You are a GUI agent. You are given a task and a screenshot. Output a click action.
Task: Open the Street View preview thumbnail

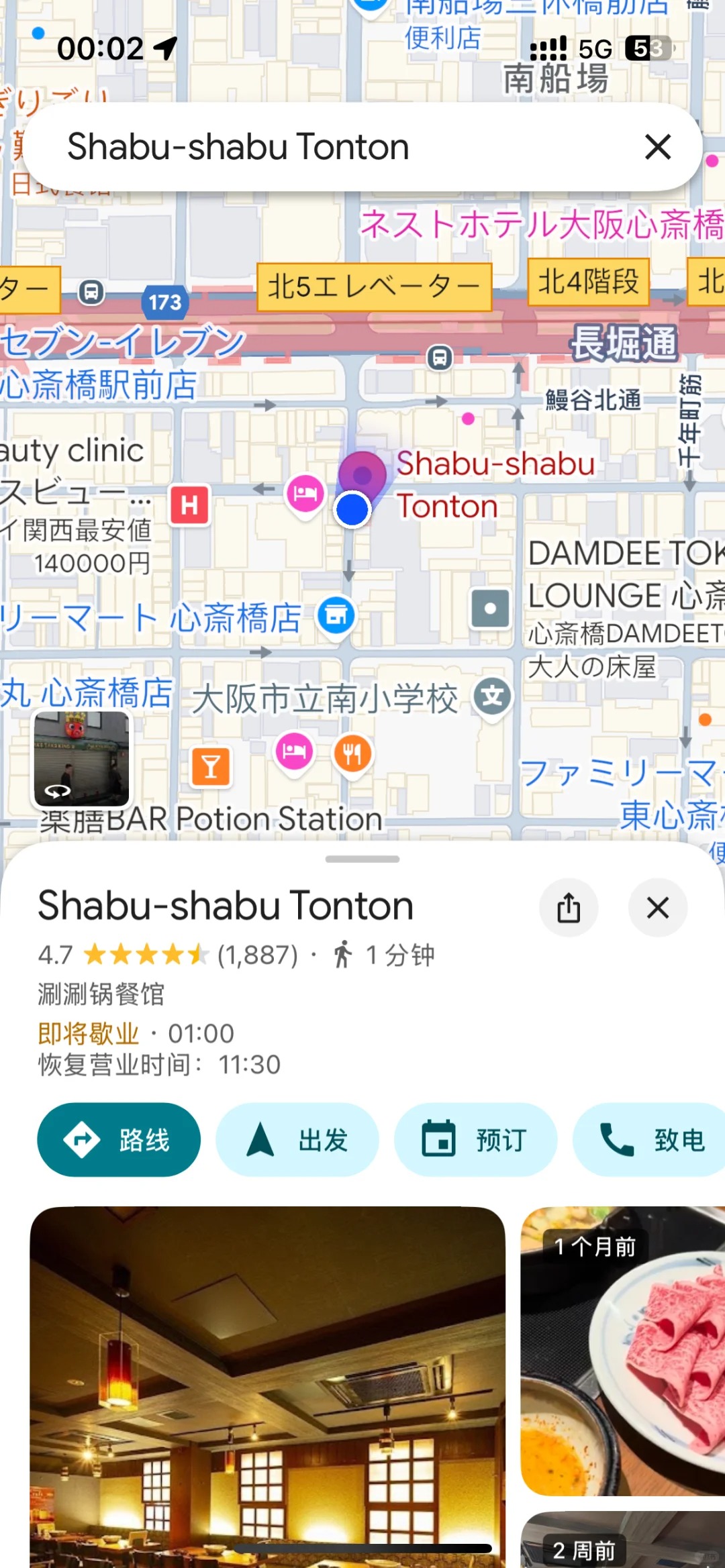81,758
